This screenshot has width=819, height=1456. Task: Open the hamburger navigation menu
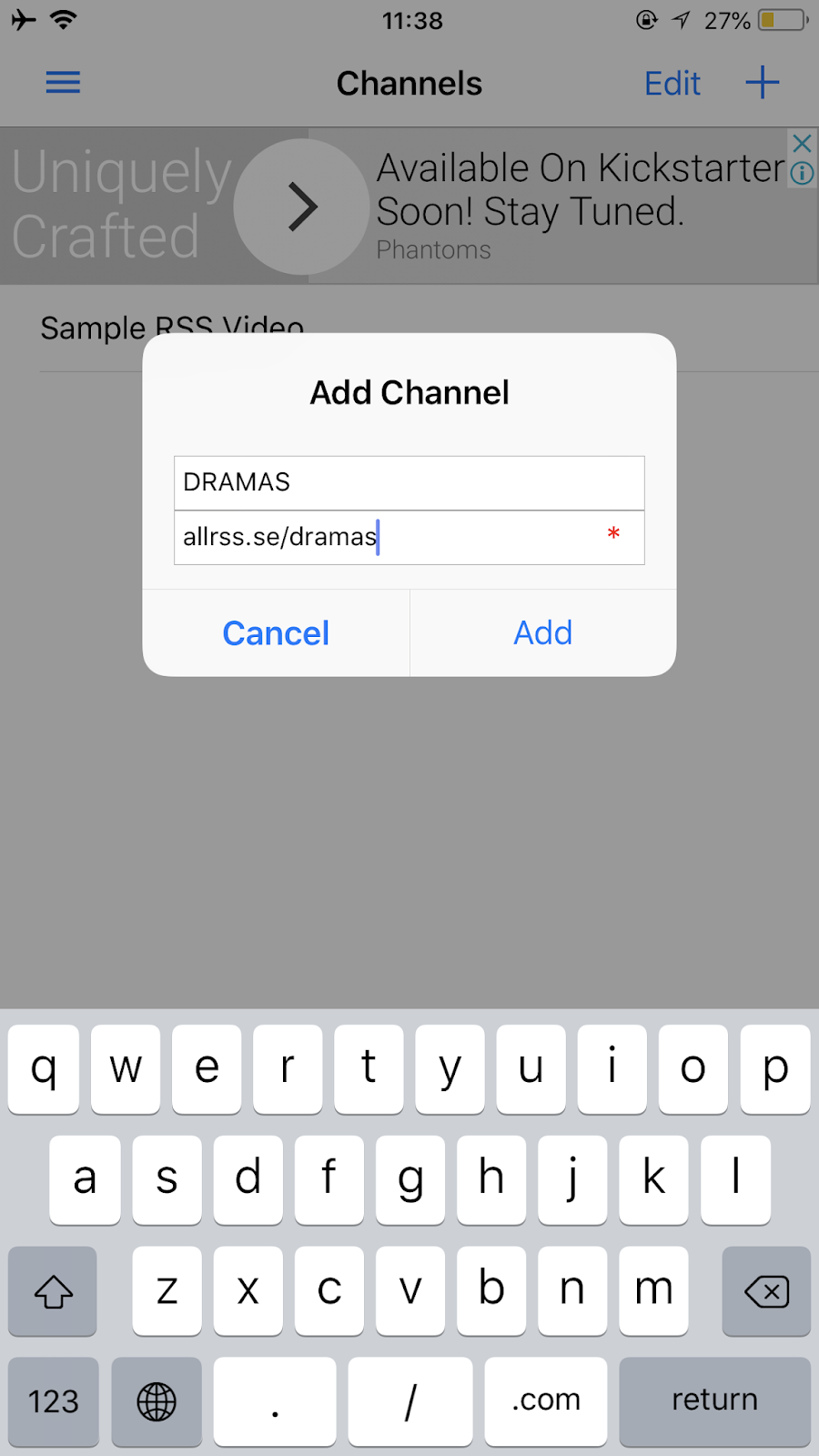[62, 82]
